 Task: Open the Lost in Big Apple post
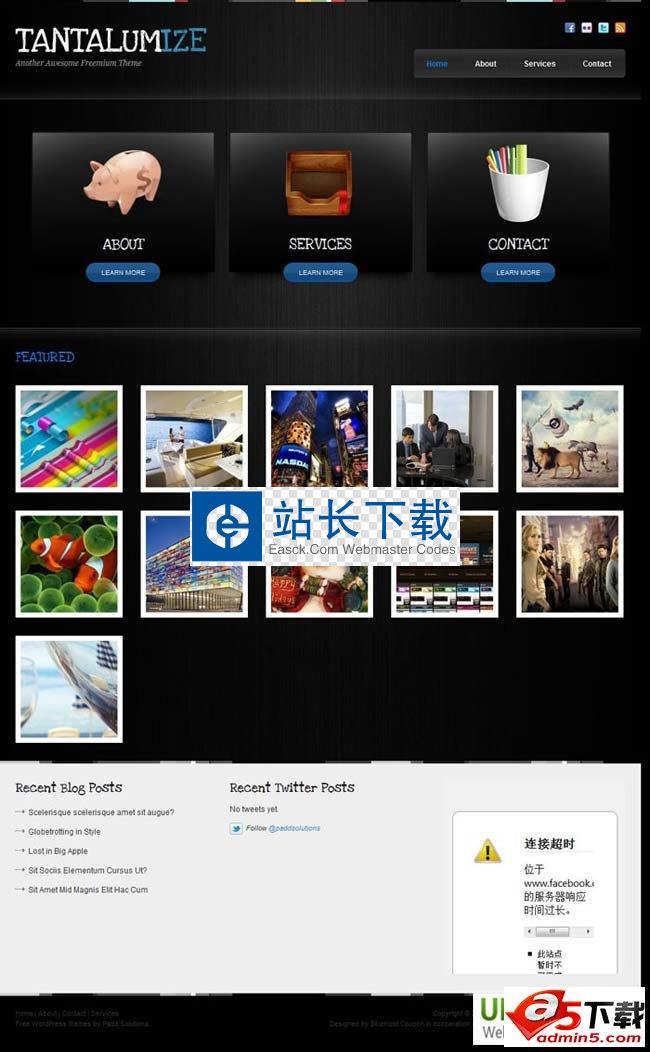pyautogui.click(x=58, y=851)
